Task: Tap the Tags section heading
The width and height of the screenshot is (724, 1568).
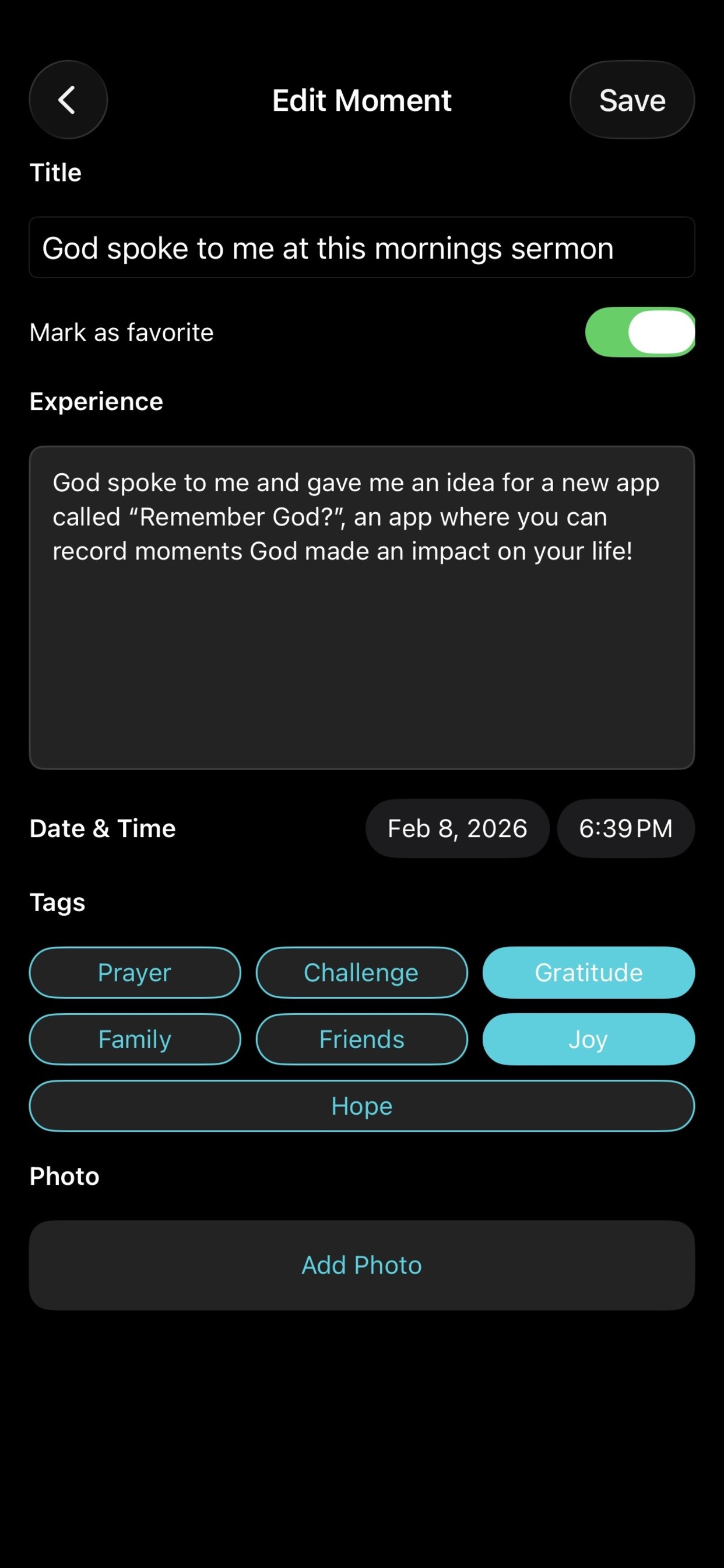Action: [x=57, y=902]
